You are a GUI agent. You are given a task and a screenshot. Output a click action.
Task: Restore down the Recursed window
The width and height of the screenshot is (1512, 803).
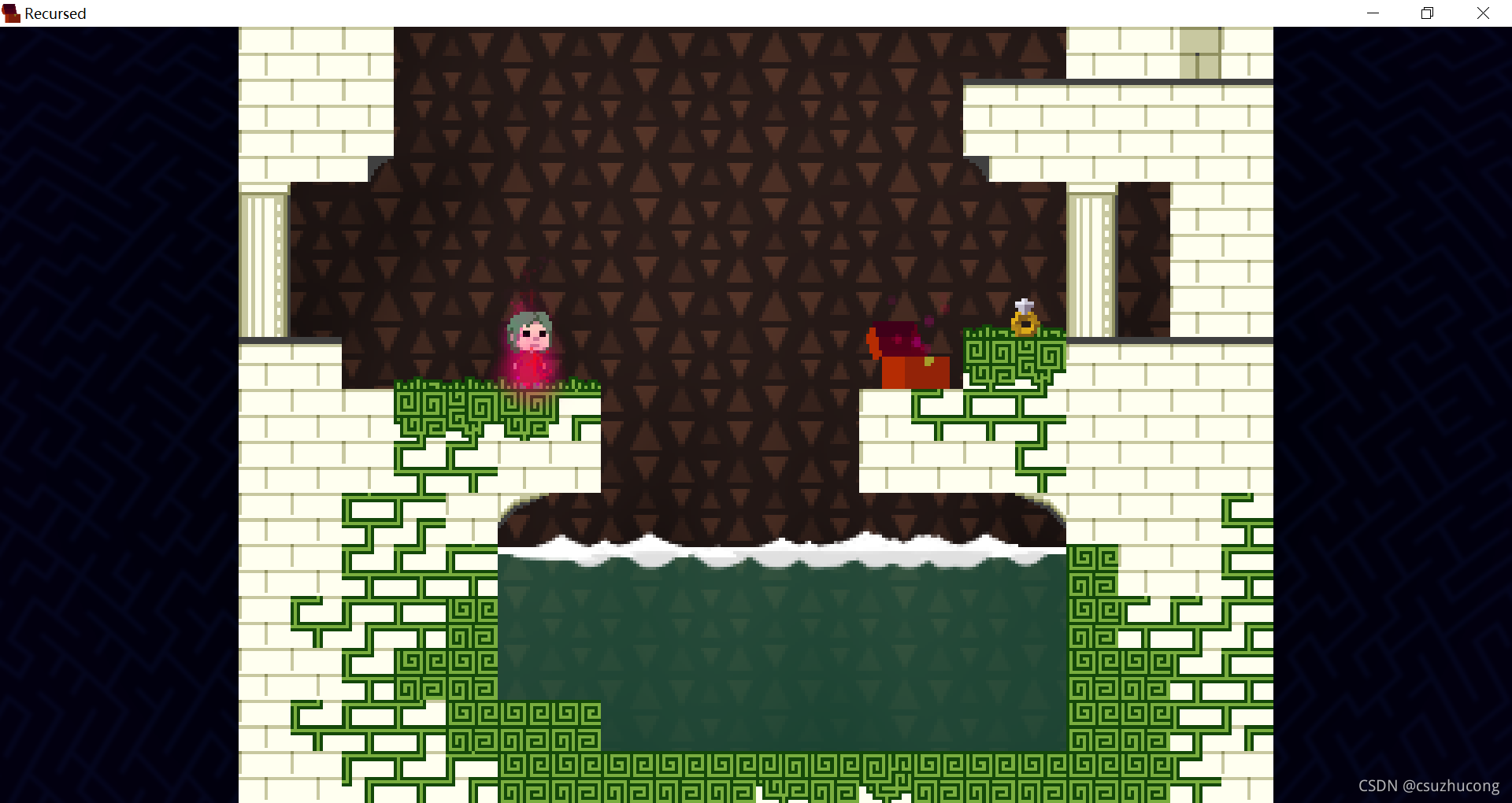click(x=1427, y=13)
